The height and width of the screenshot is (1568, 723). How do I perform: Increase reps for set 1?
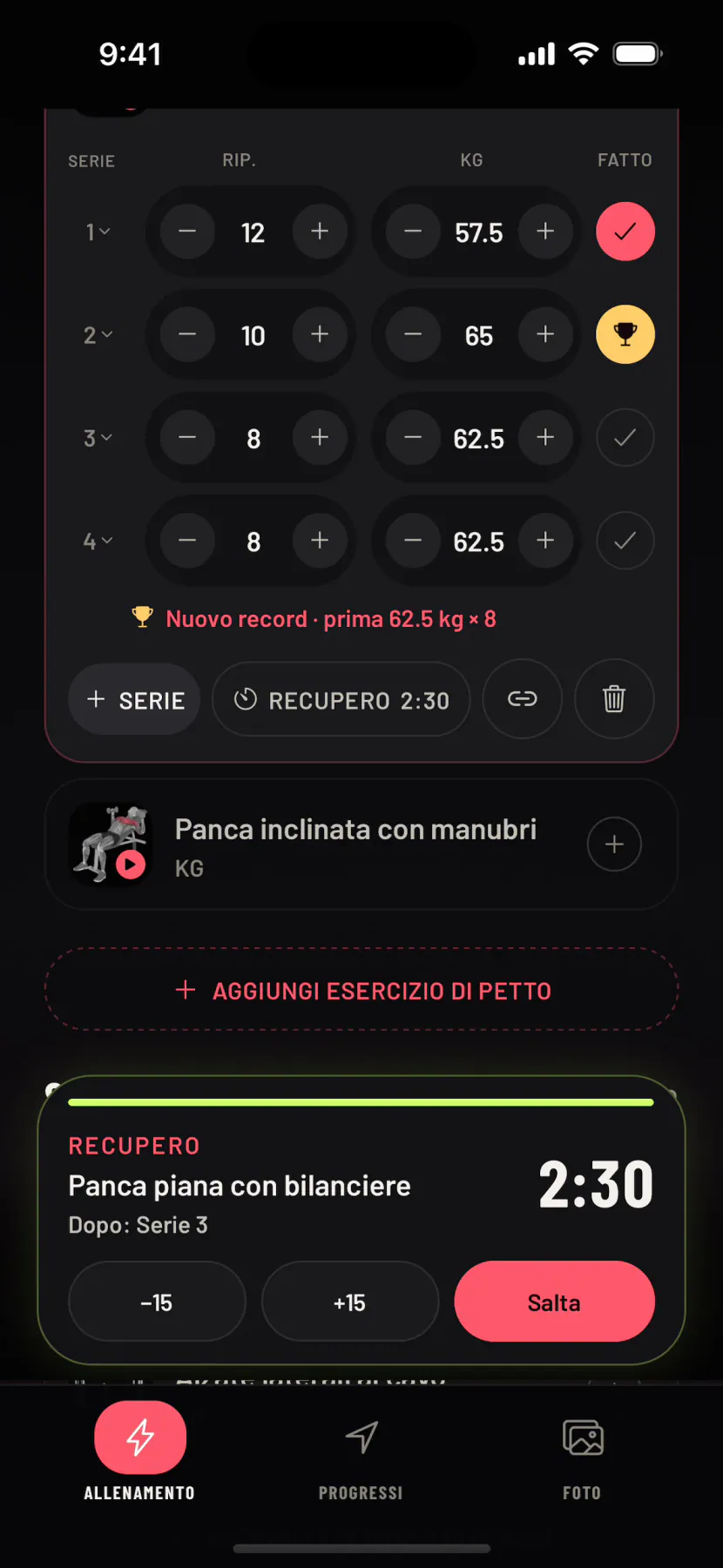(x=320, y=232)
